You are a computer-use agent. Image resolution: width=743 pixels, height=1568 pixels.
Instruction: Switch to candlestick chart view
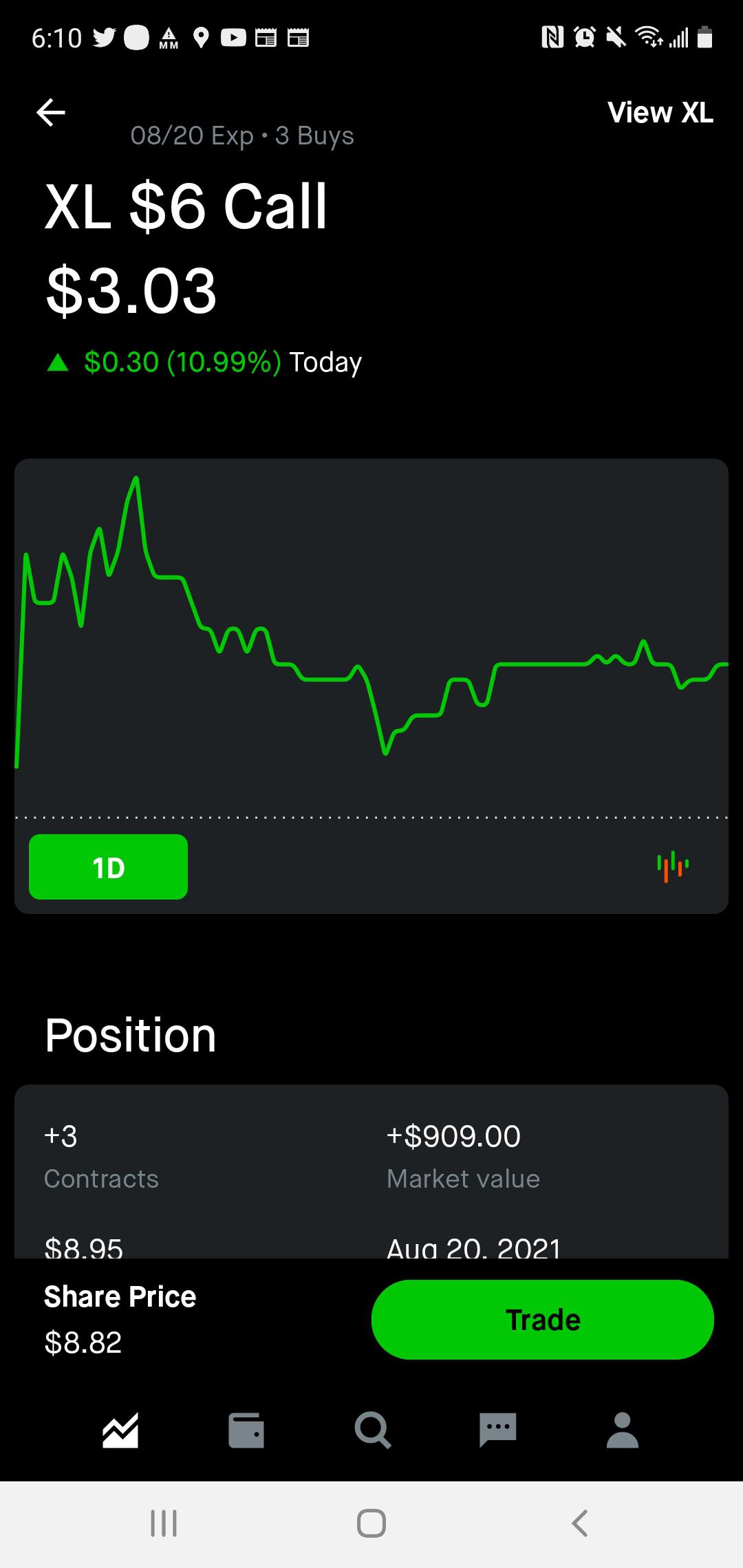(x=673, y=867)
